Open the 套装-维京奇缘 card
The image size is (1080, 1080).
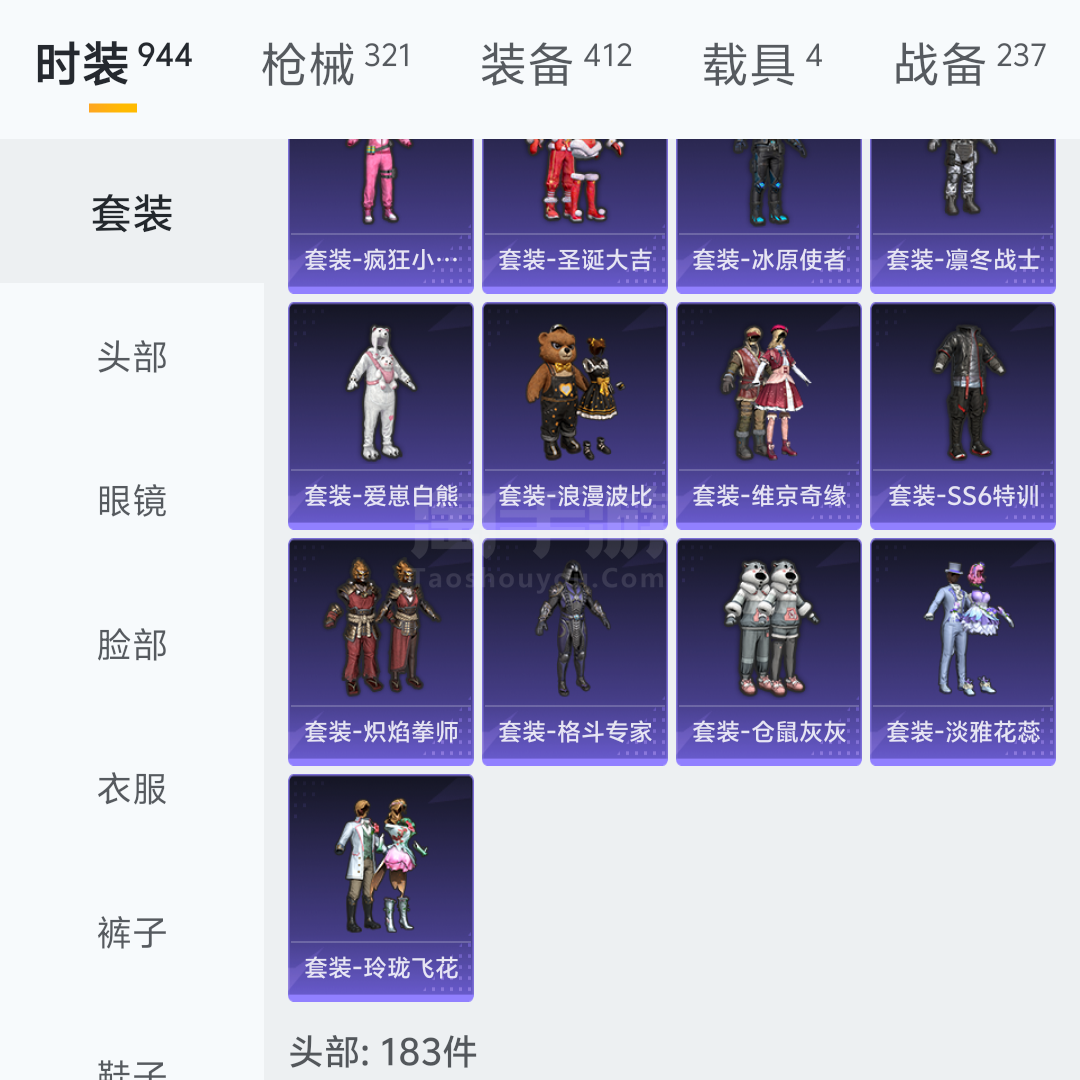[x=769, y=416]
